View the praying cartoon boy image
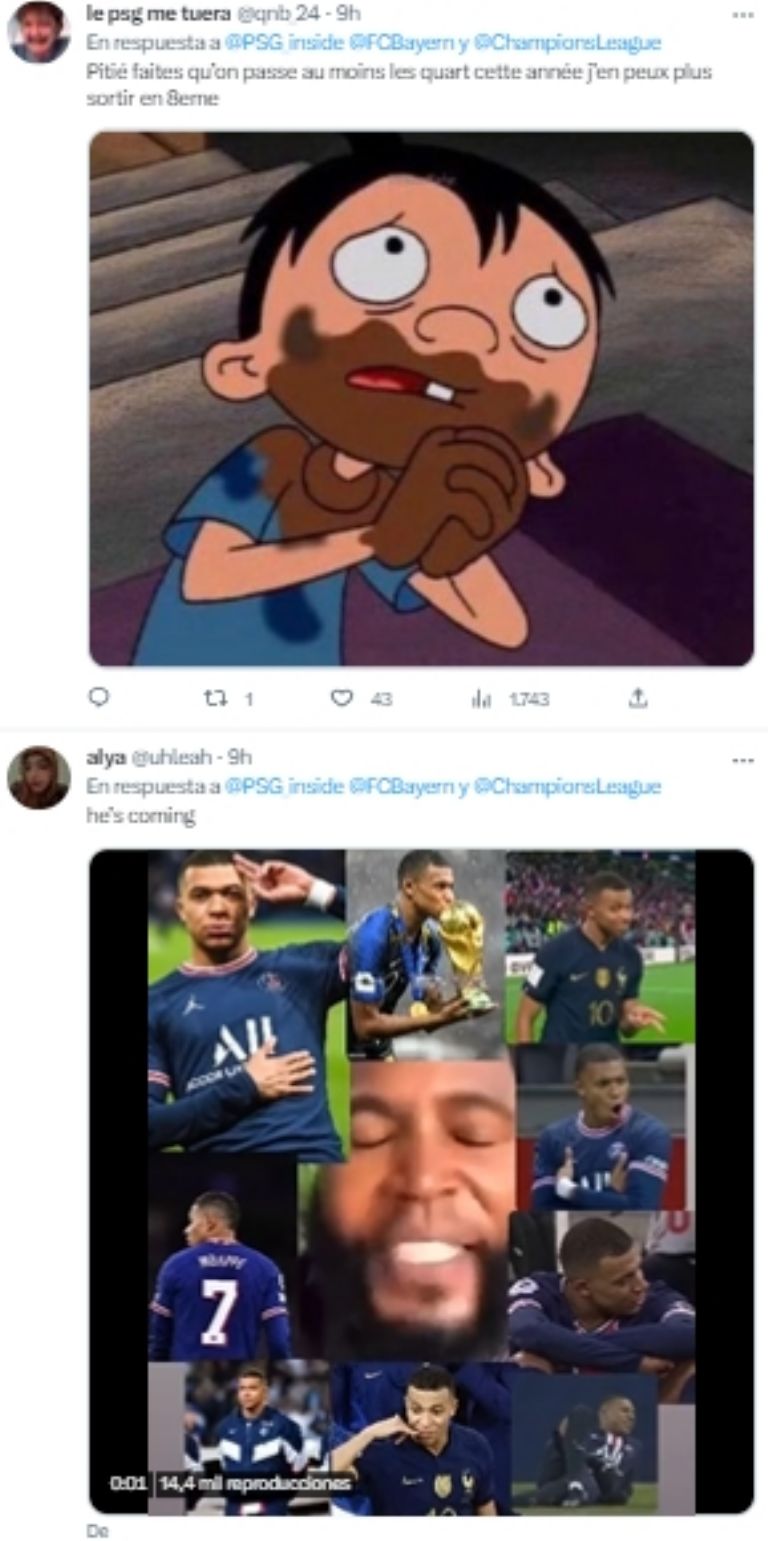The width and height of the screenshot is (768, 1541). coord(421,398)
